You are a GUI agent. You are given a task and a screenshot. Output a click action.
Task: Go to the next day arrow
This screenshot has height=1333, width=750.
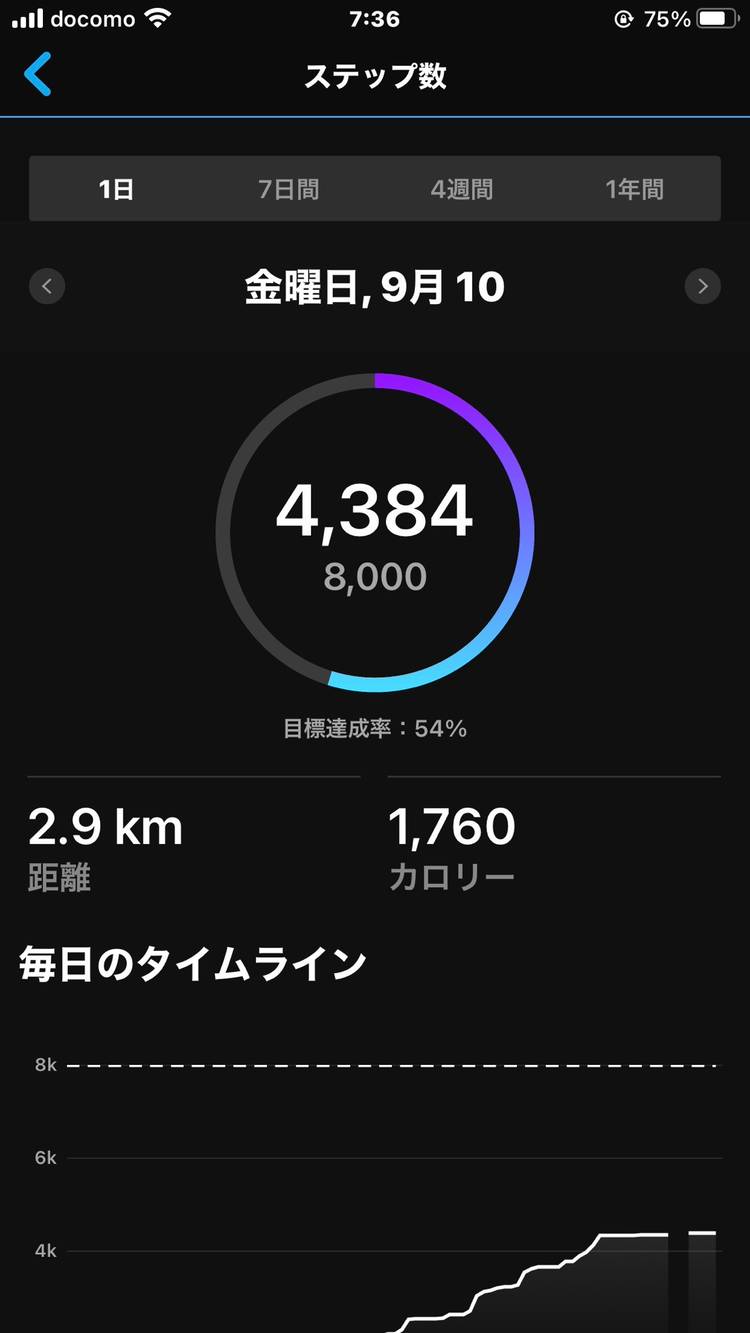[x=702, y=287]
